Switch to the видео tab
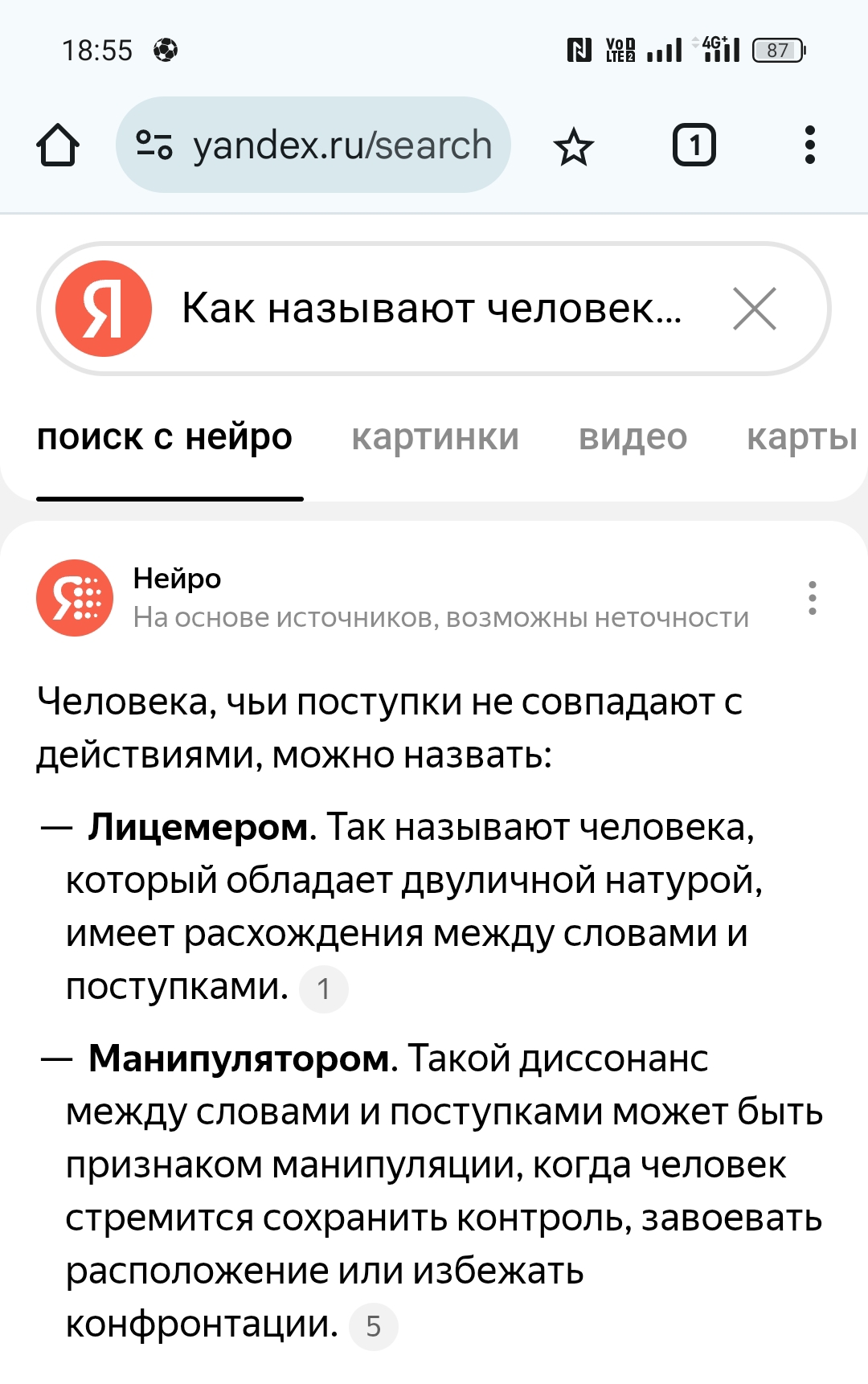868x1384 pixels. click(x=633, y=437)
